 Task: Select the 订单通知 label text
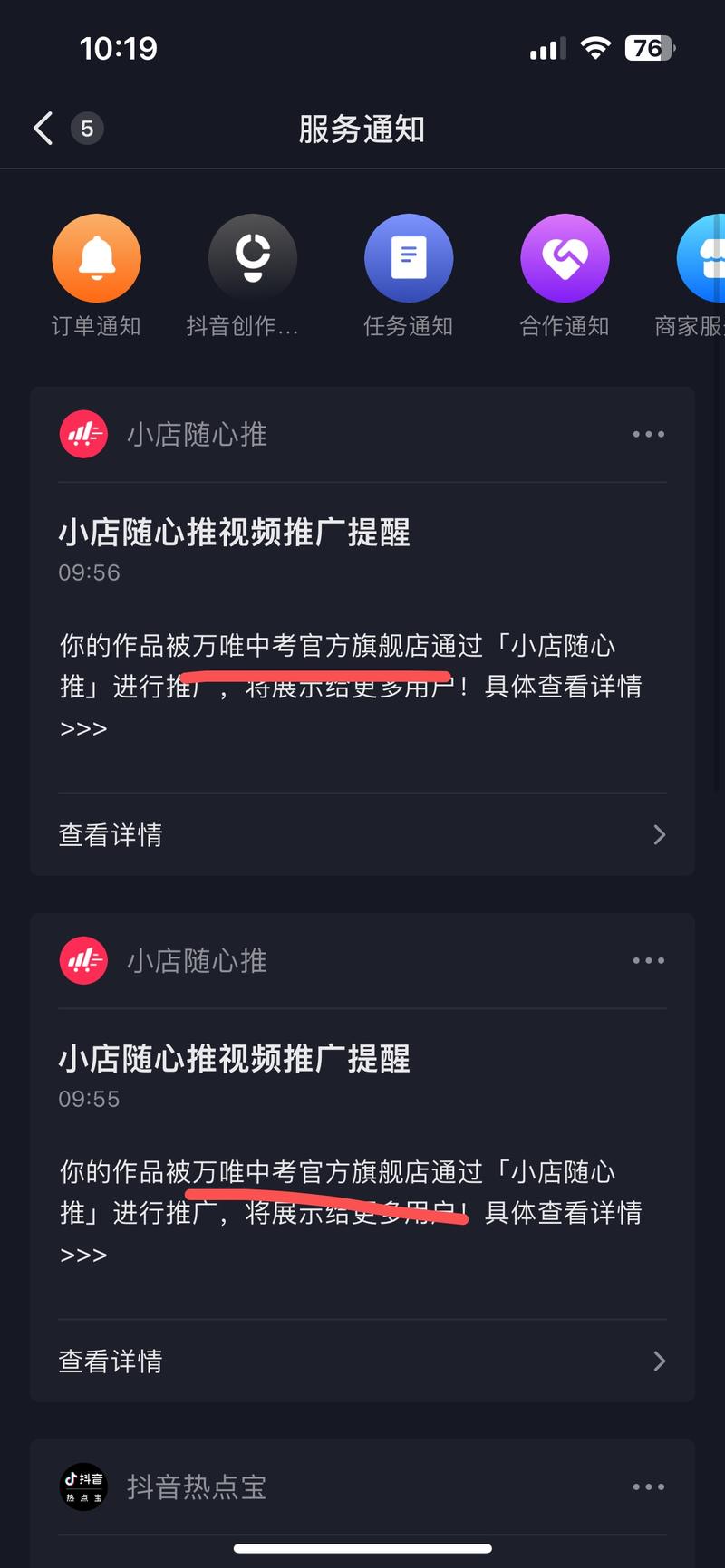96,327
